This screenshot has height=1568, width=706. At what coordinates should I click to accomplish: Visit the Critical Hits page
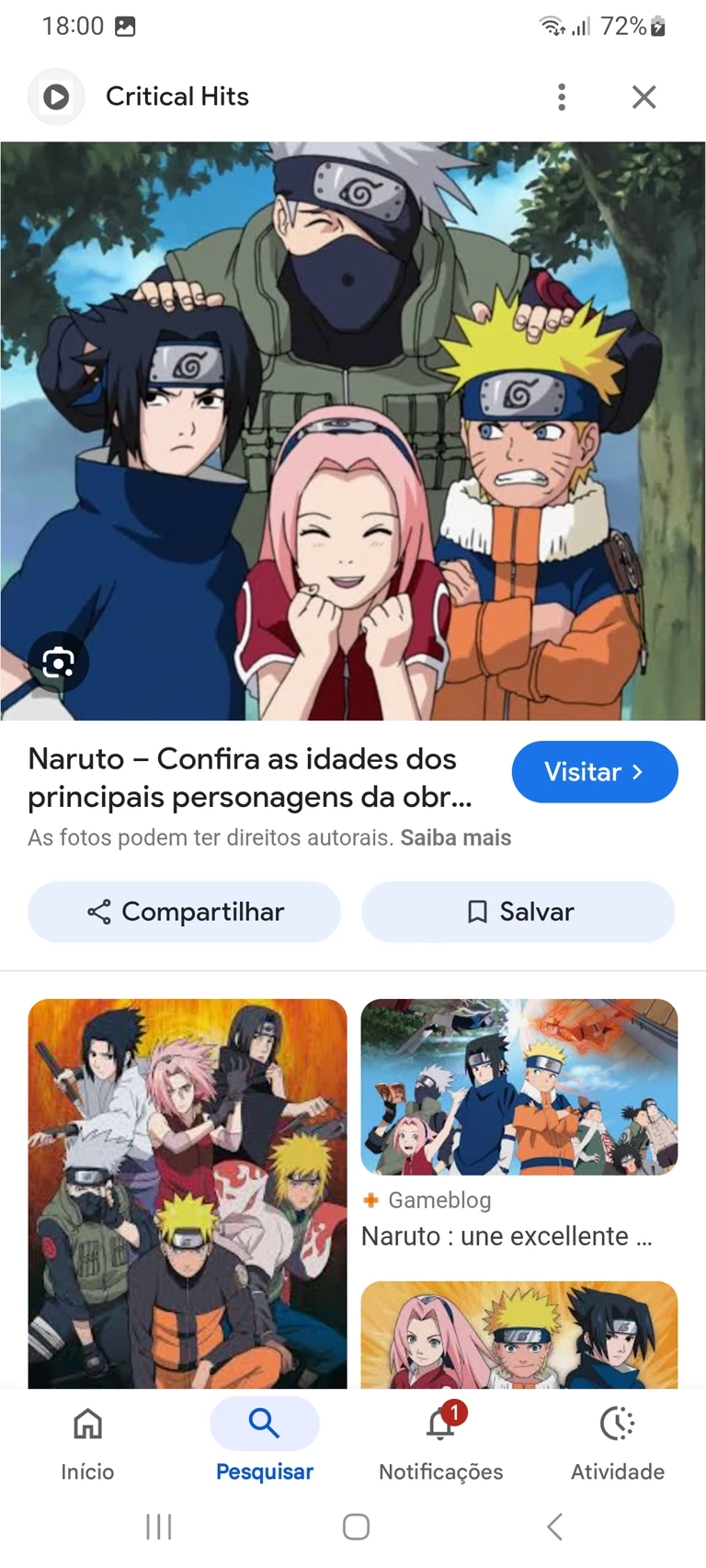pyautogui.click(x=594, y=772)
